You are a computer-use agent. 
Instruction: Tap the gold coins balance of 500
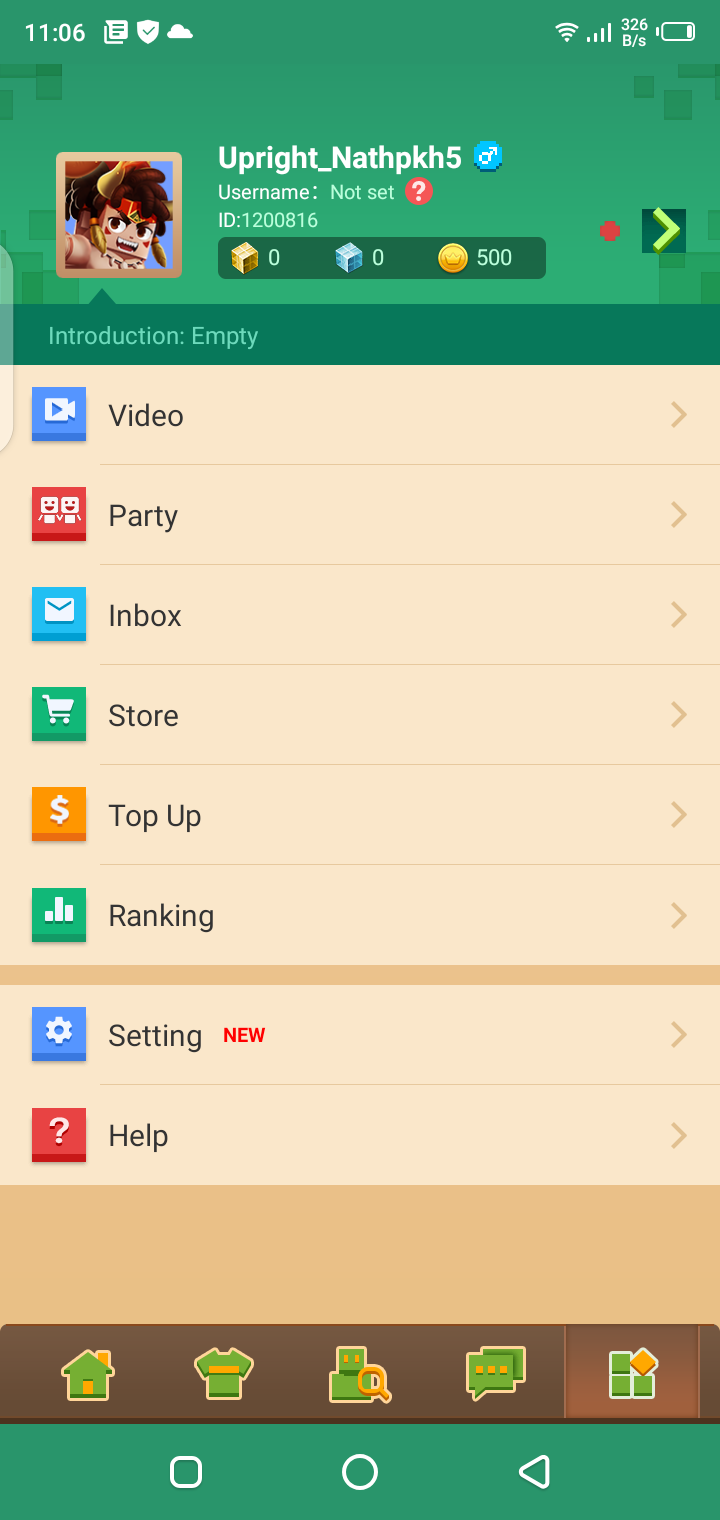[x=476, y=258]
